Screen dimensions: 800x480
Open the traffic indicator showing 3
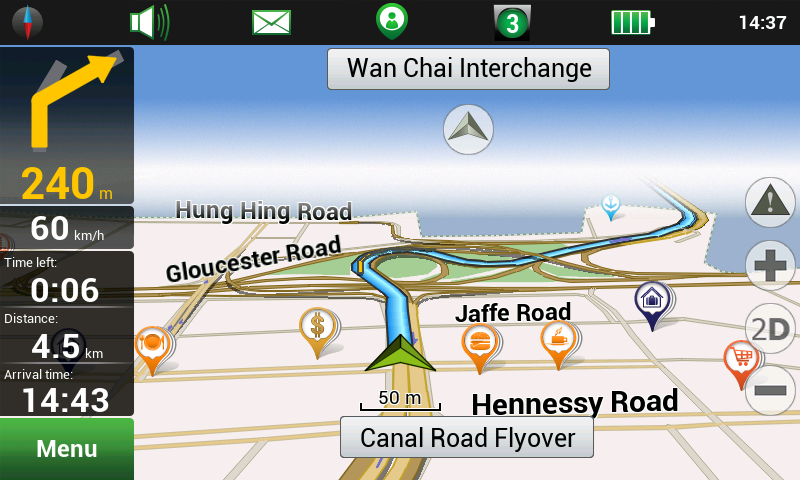pyautogui.click(x=512, y=22)
